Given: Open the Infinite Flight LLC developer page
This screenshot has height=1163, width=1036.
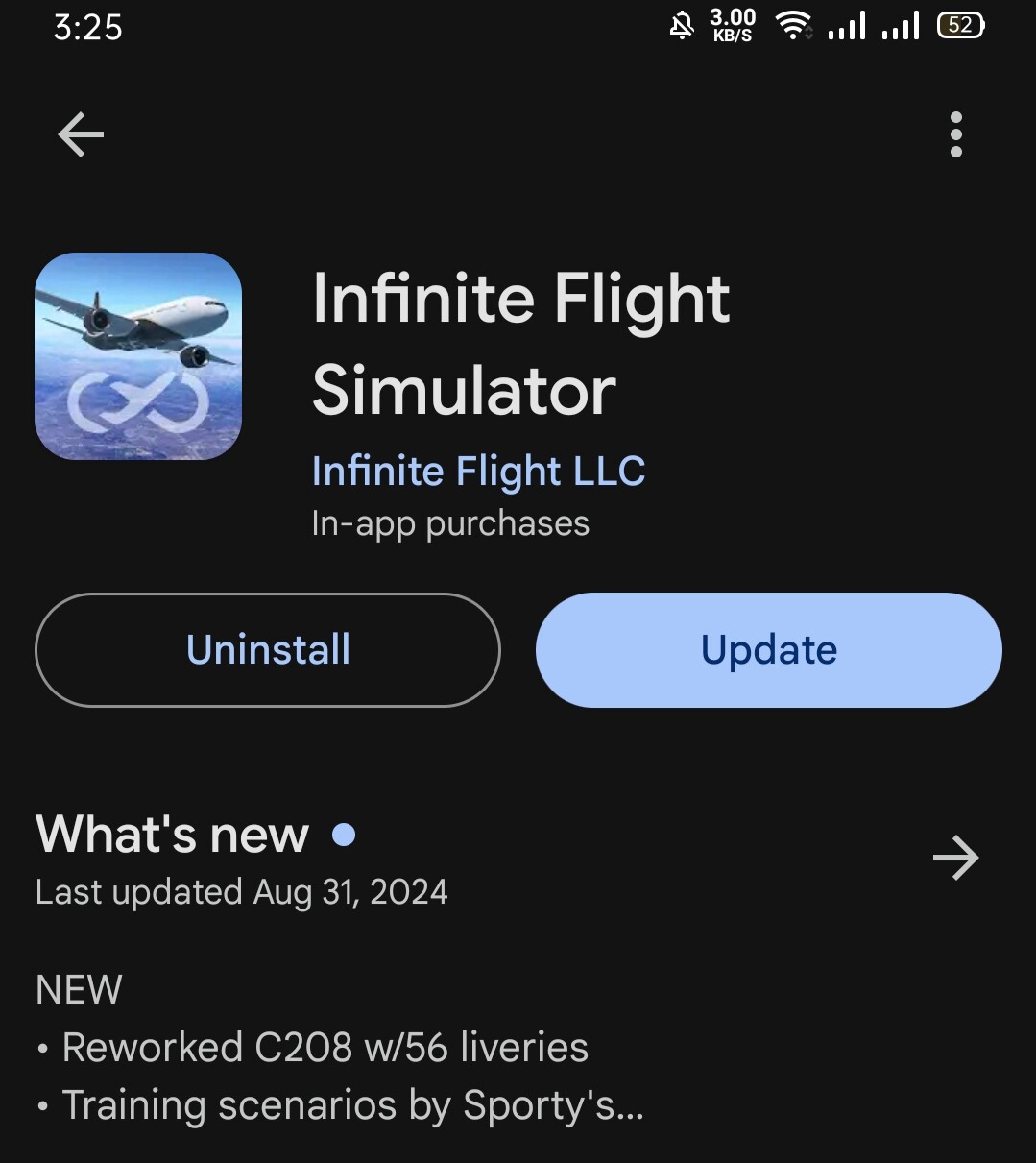Looking at the screenshot, I should (x=478, y=472).
